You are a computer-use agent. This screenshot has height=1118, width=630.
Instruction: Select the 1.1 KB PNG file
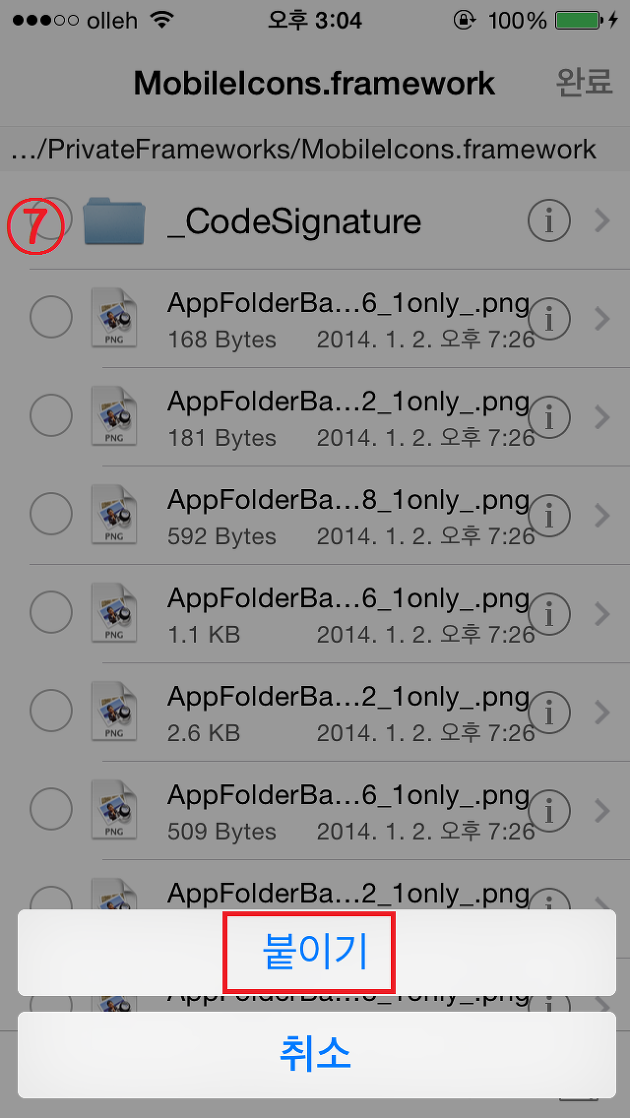[51, 613]
